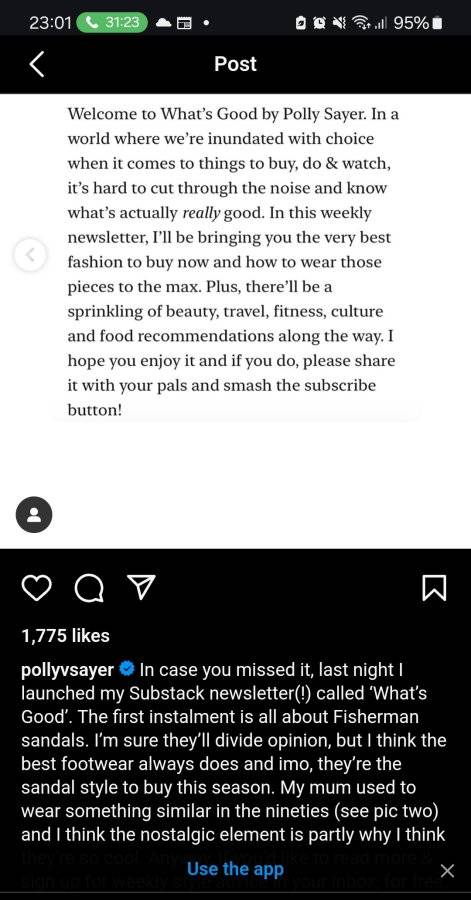The height and width of the screenshot is (900, 471).
Task: View the list of 1,775 likes
Action: click(65, 635)
